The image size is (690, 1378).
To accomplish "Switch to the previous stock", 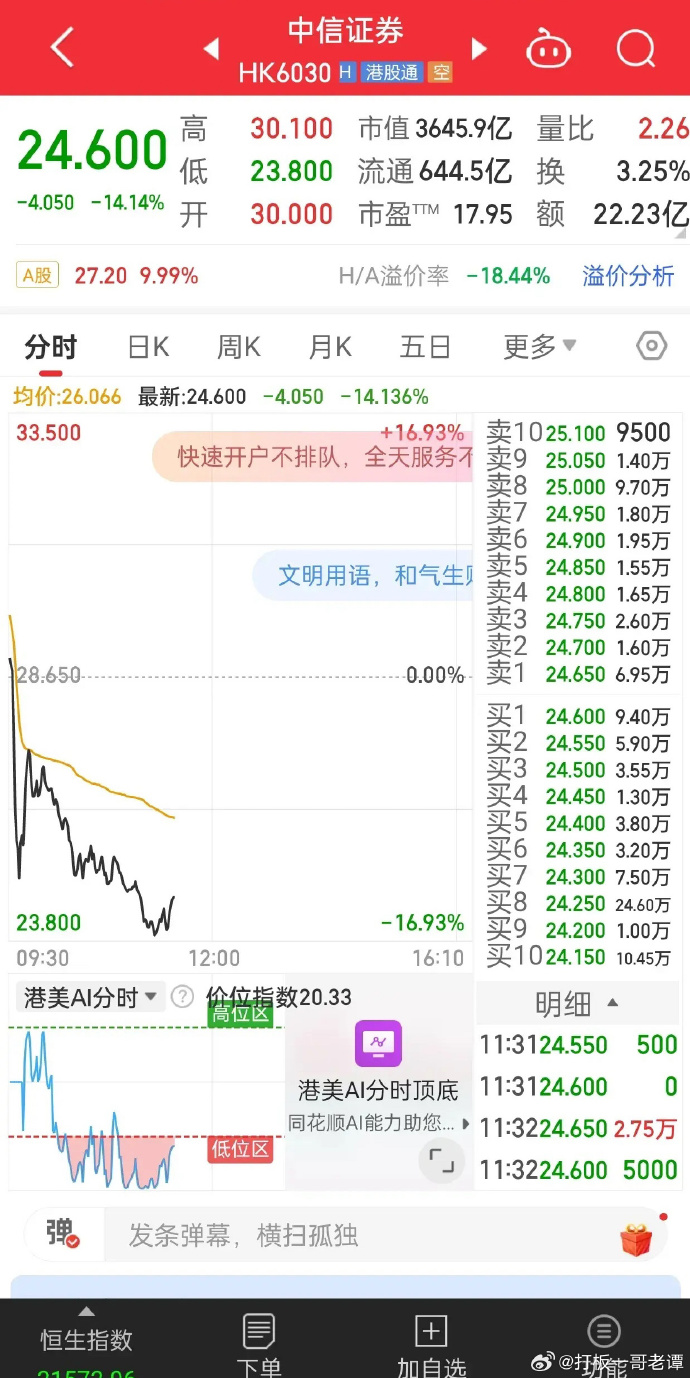I will (x=211, y=48).
